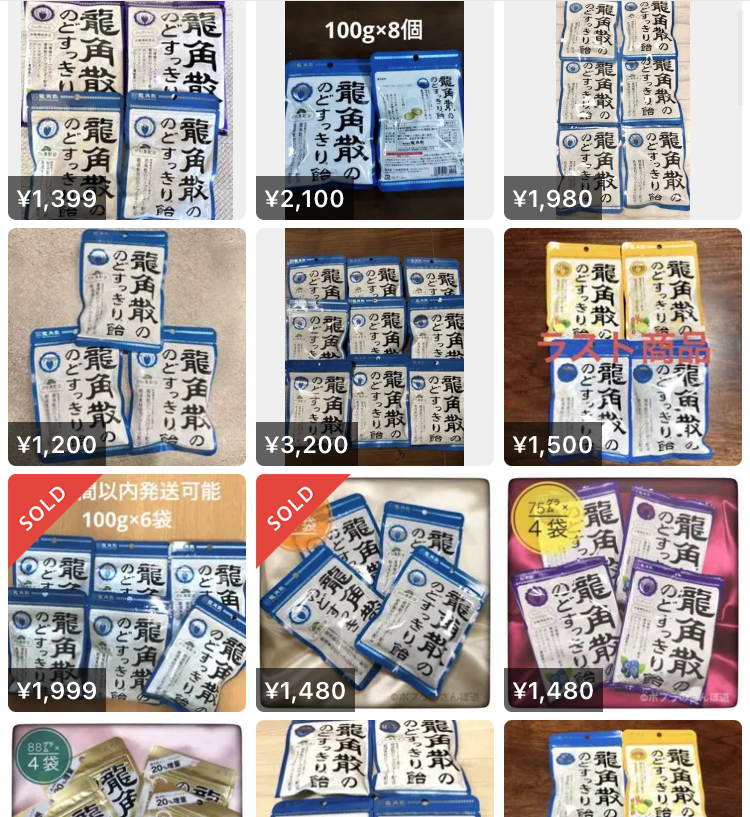
Task: Open the ¥1,480 75g 4袋 listing
Action: click(622, 592)
